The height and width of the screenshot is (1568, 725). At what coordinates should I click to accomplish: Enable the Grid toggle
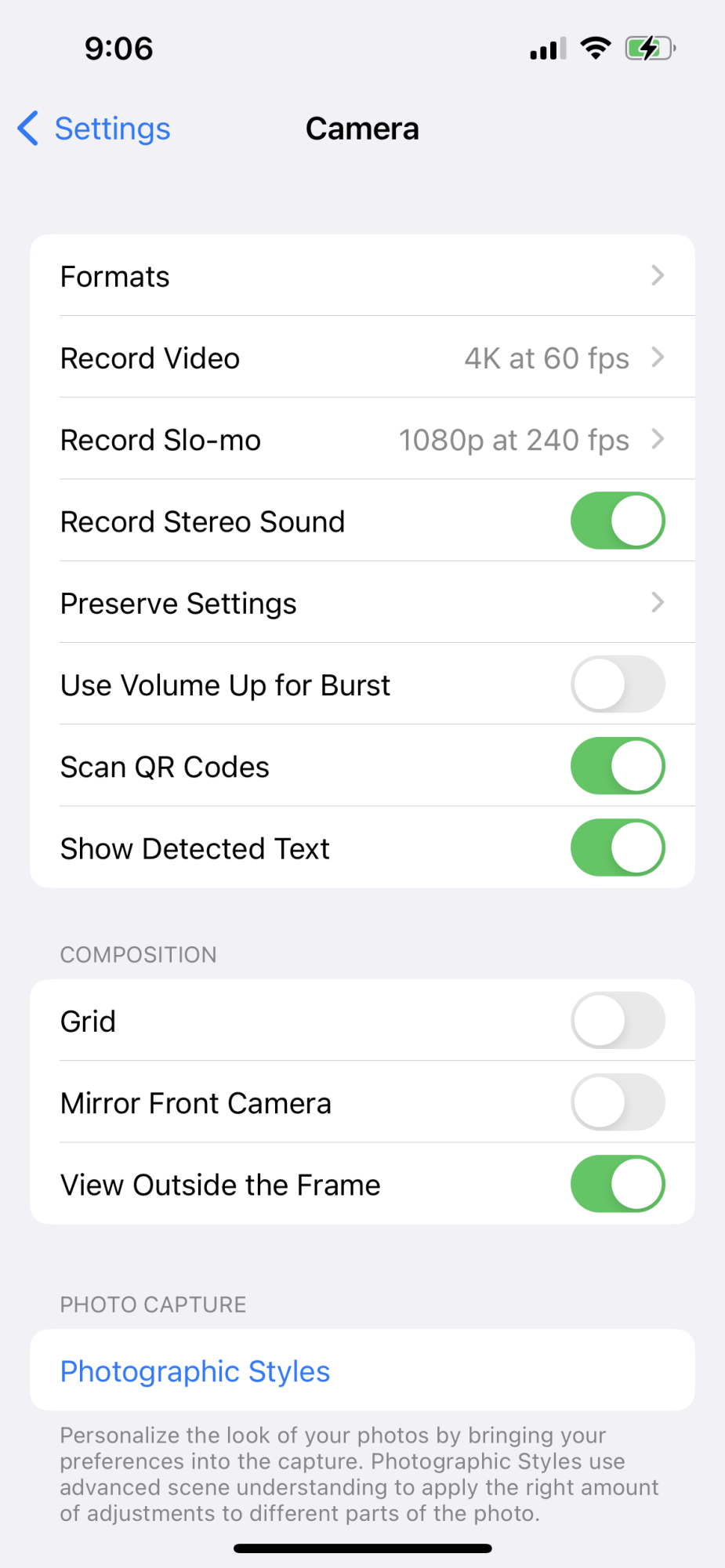(x=617, y=1021)
